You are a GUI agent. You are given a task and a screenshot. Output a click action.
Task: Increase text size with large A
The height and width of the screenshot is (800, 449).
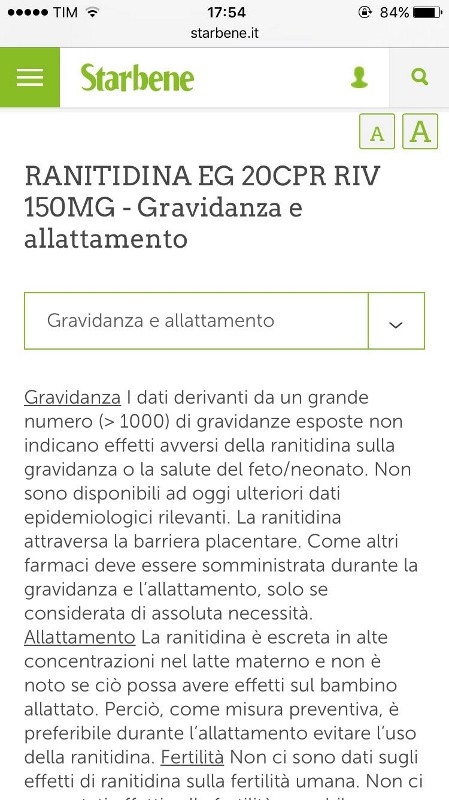pyautogui.click(x=420, y=131)
